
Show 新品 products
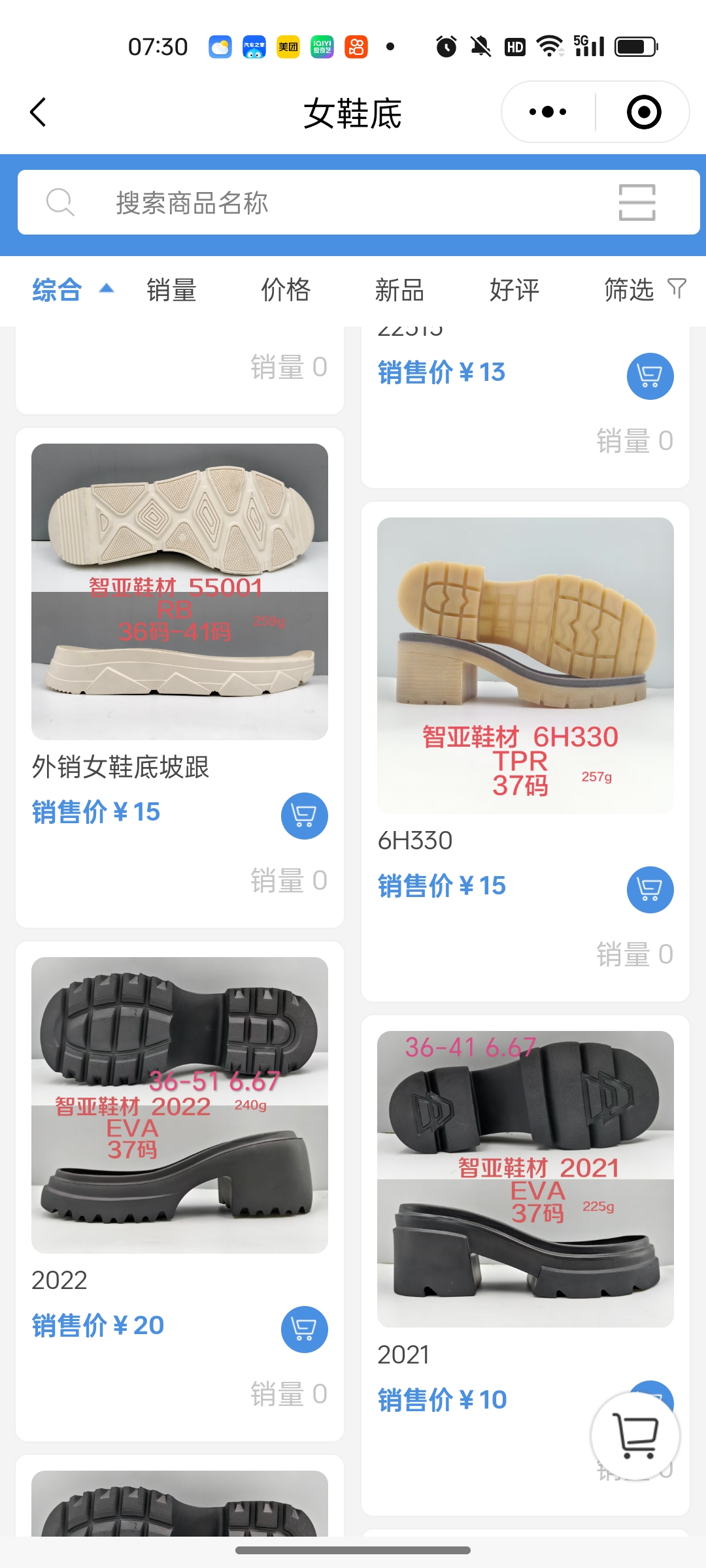coord(399,289)
